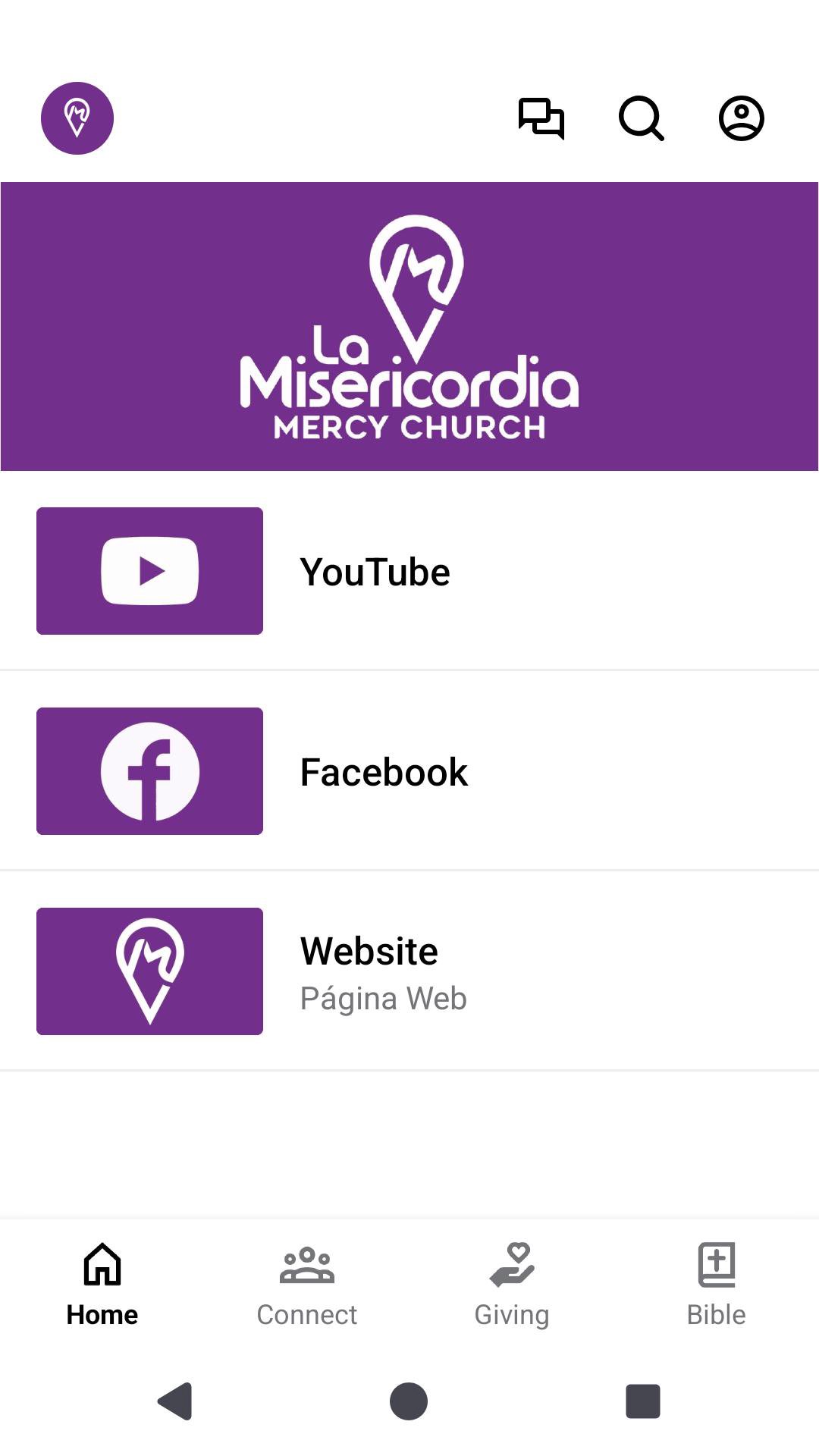Image resolution: width=819 pixels, height=1456 pixels.
Task: Select the Home tab
Action: click(102, 1285)
